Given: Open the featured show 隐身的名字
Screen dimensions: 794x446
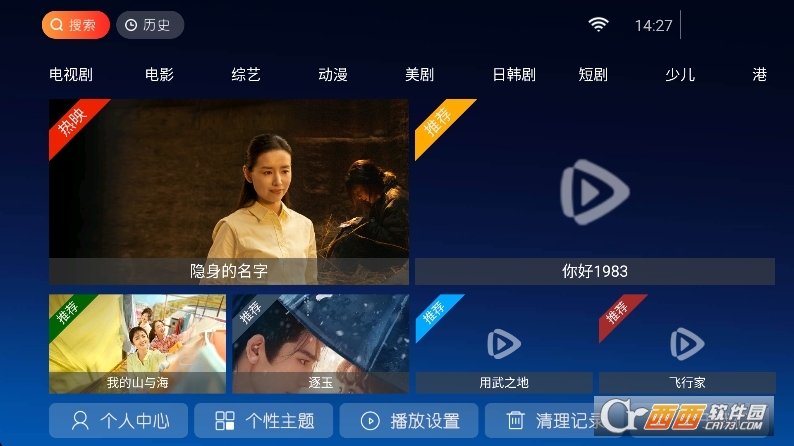Looking at the screenshot, I should (229, 190).
